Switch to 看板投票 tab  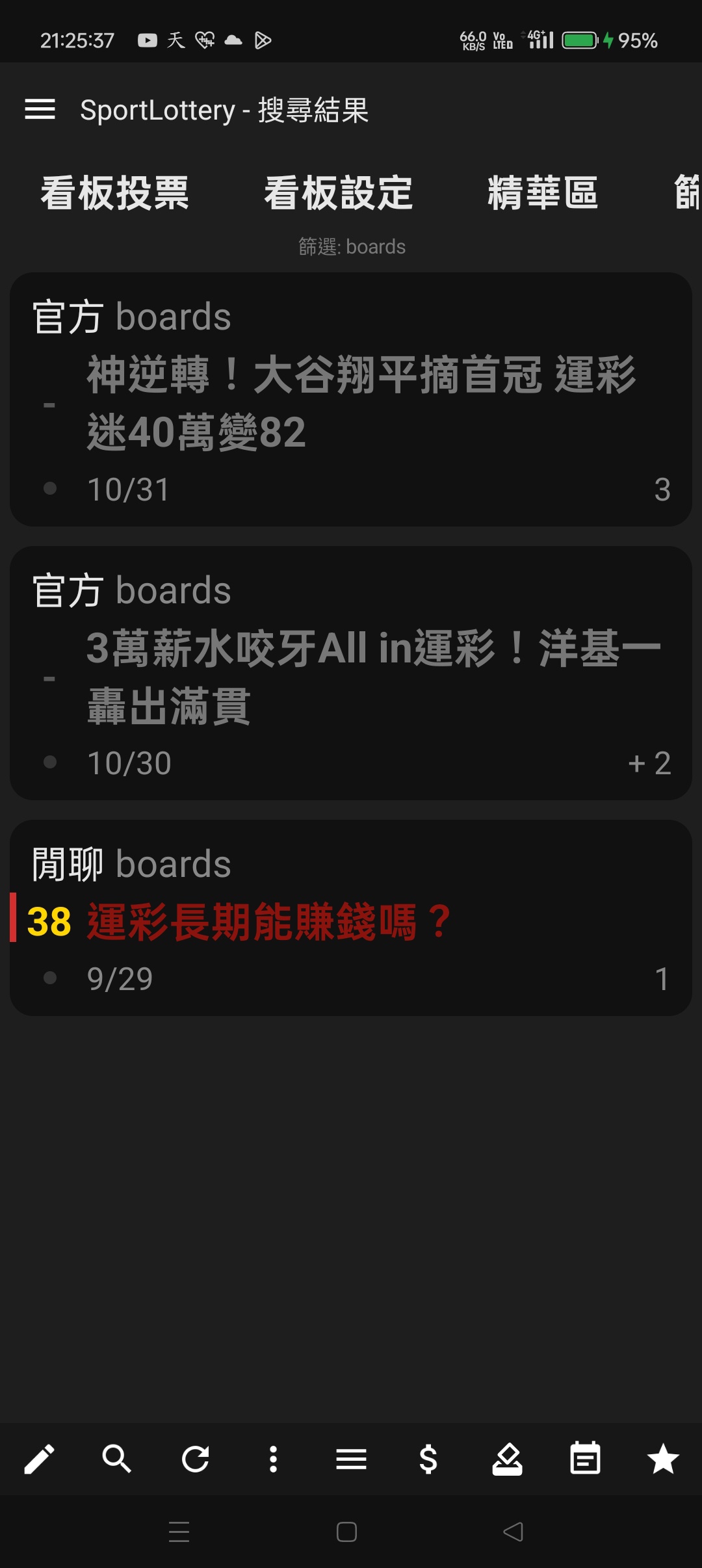(x=115, y=193)
